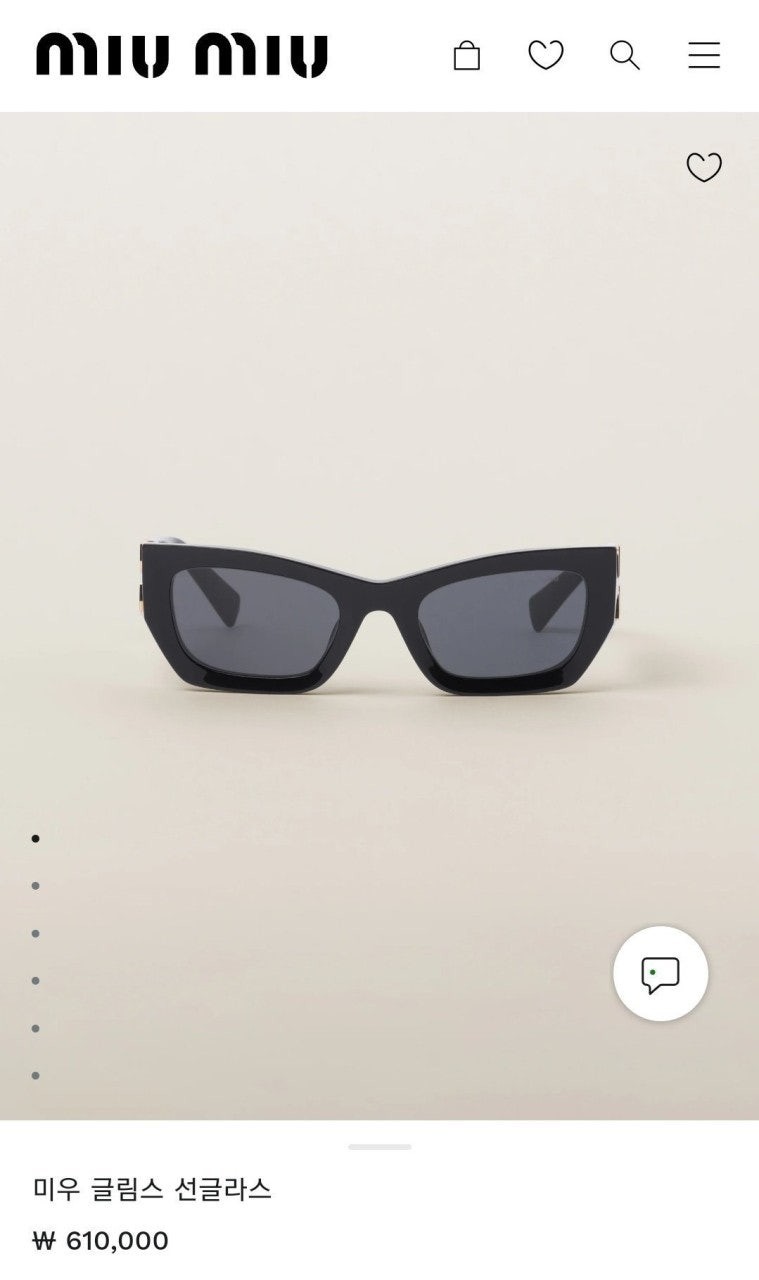Tap the product detail sheet handle
Image resolution: width=759 pixels, height=1280 pixels.
click(380, 1147)
